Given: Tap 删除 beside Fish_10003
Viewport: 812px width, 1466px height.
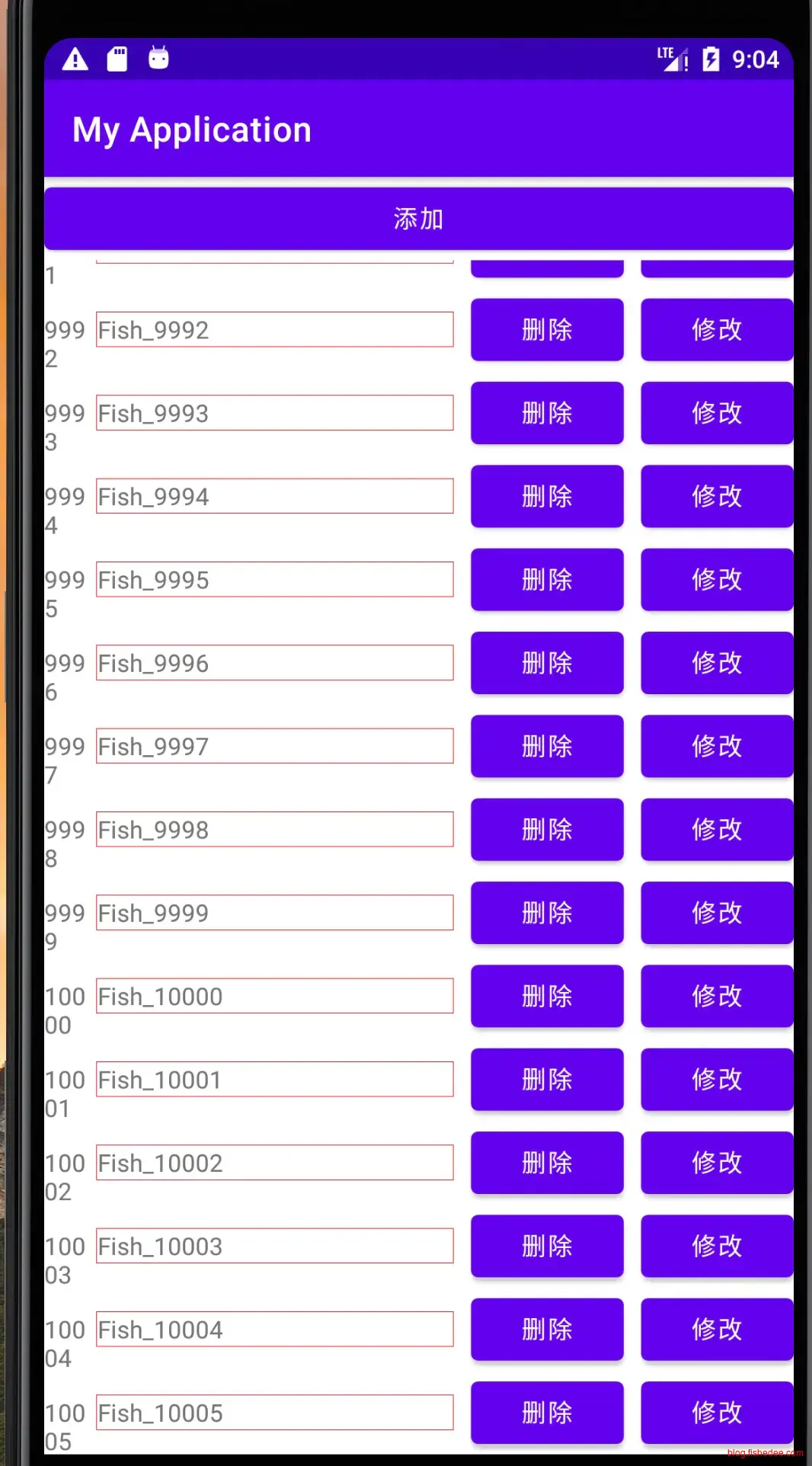Looking at the screenshot, I should tap(547, 1246).
